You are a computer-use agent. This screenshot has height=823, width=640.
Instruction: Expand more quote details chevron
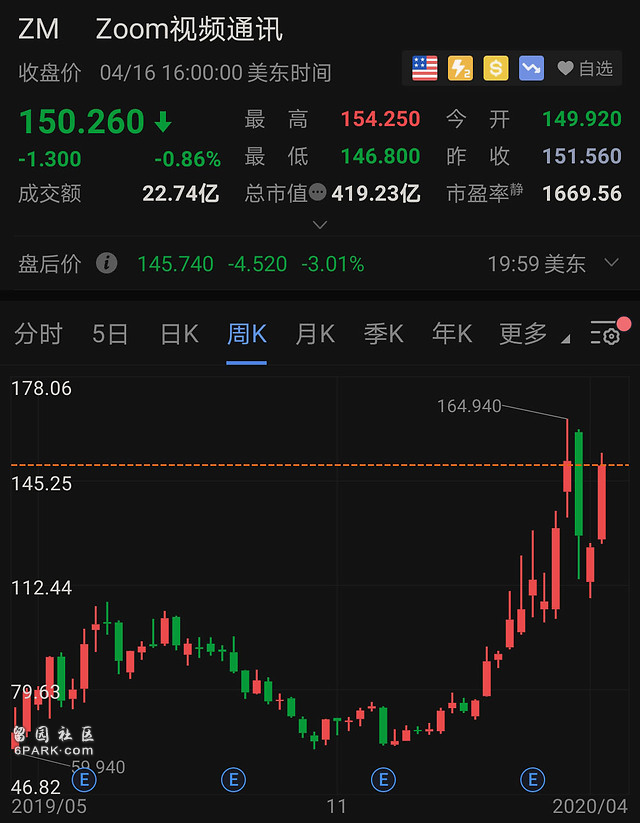320,225
